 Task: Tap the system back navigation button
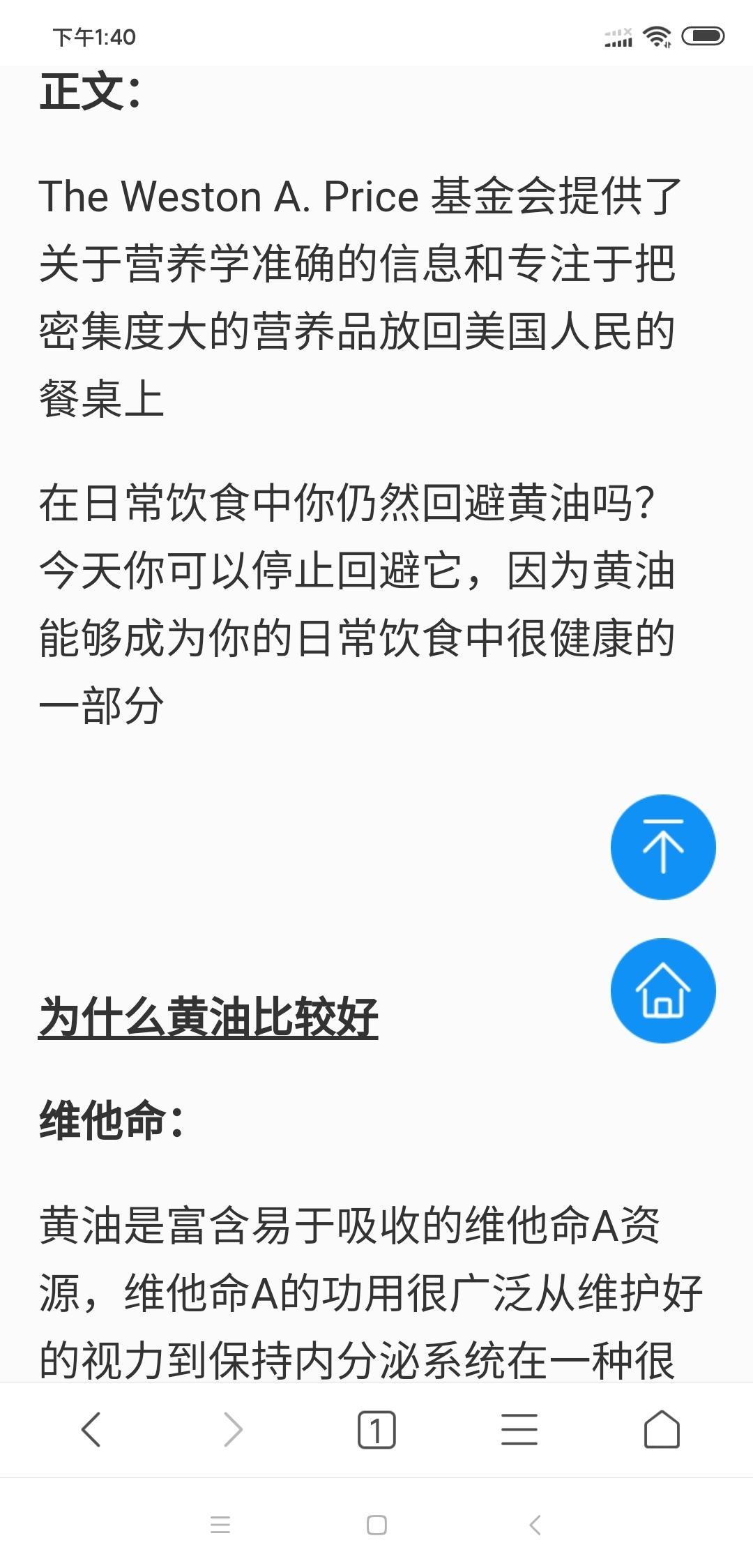pyautogui.click(x=535, y=1525)
